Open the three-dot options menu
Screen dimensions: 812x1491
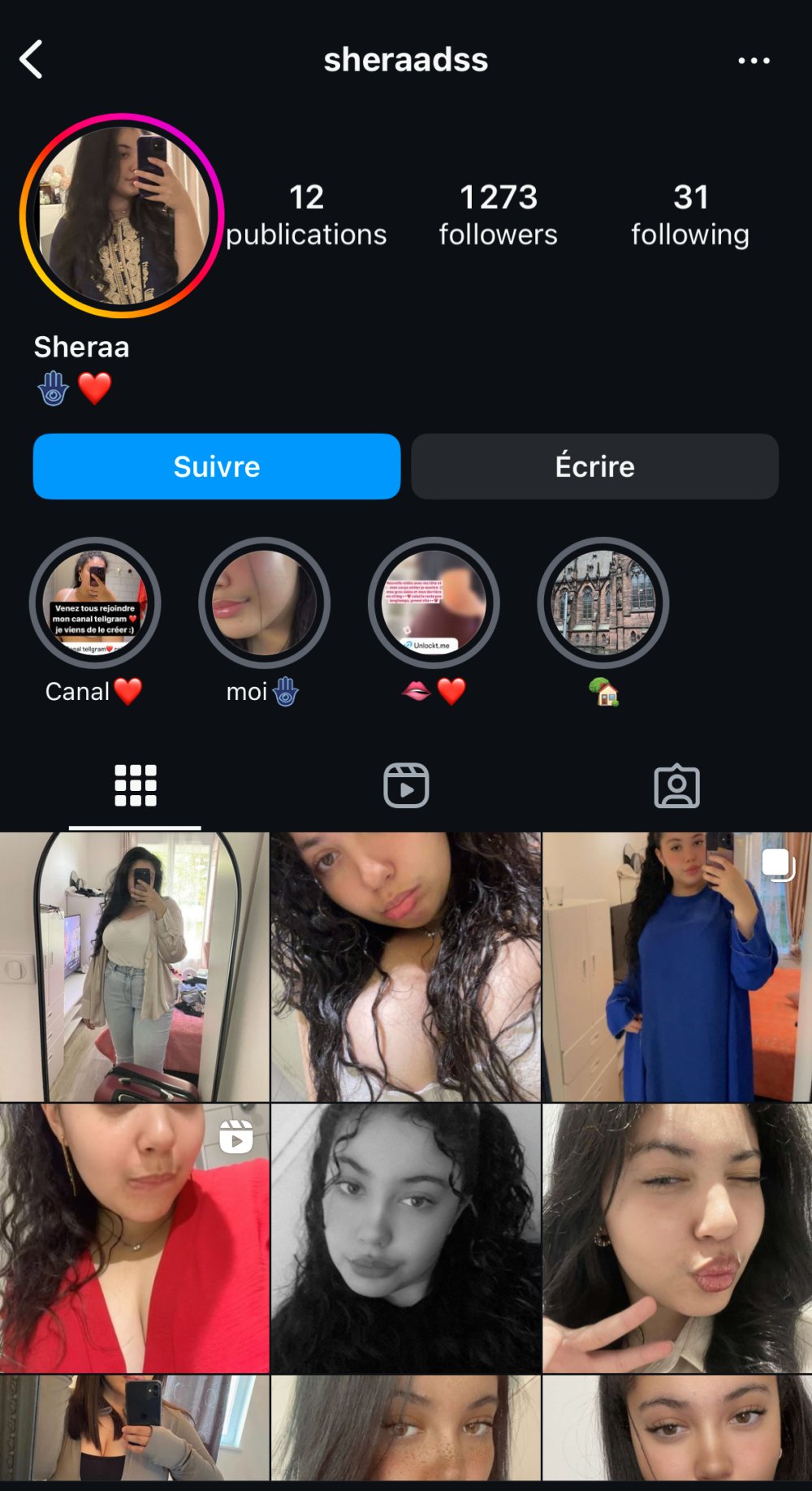754,61
